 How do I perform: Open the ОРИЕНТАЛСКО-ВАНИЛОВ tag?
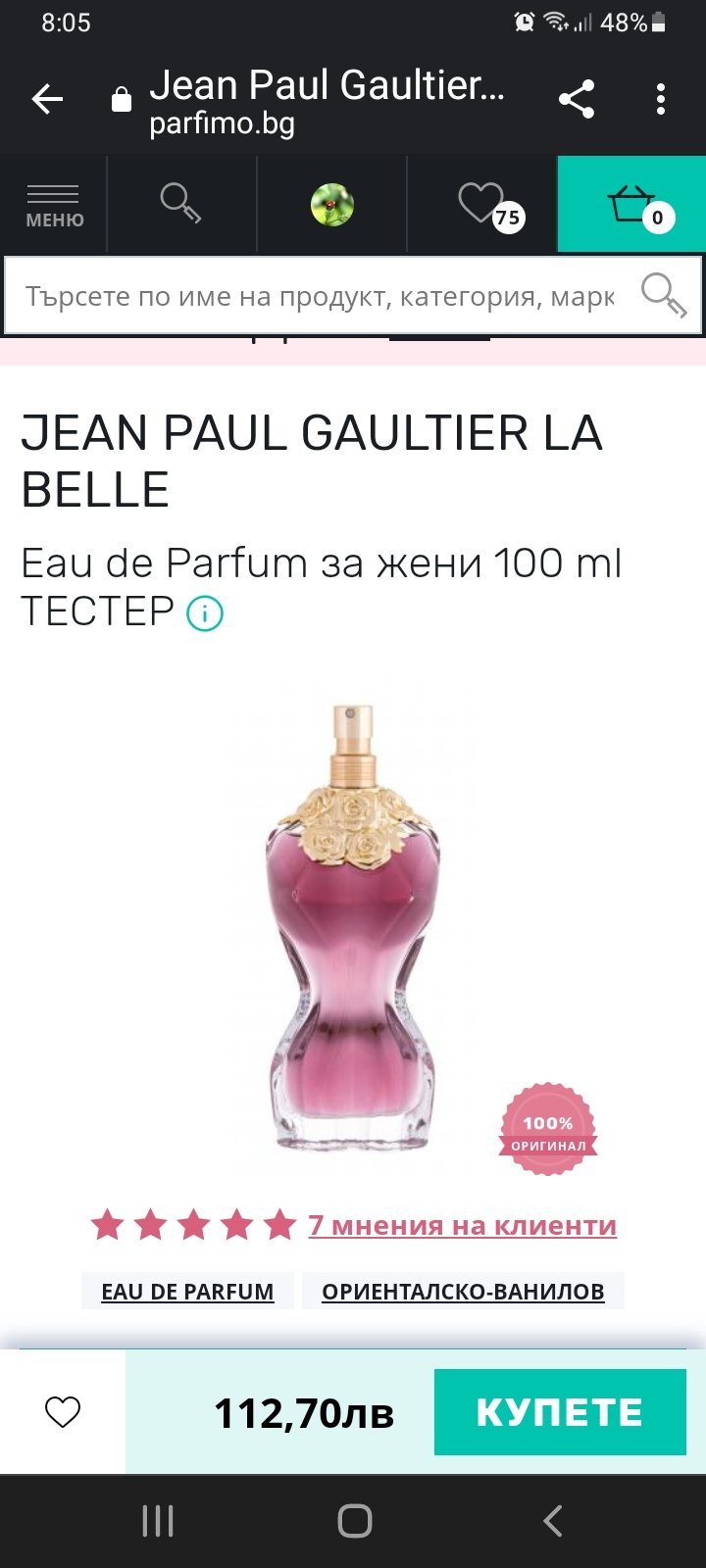tap(463, 1292)
